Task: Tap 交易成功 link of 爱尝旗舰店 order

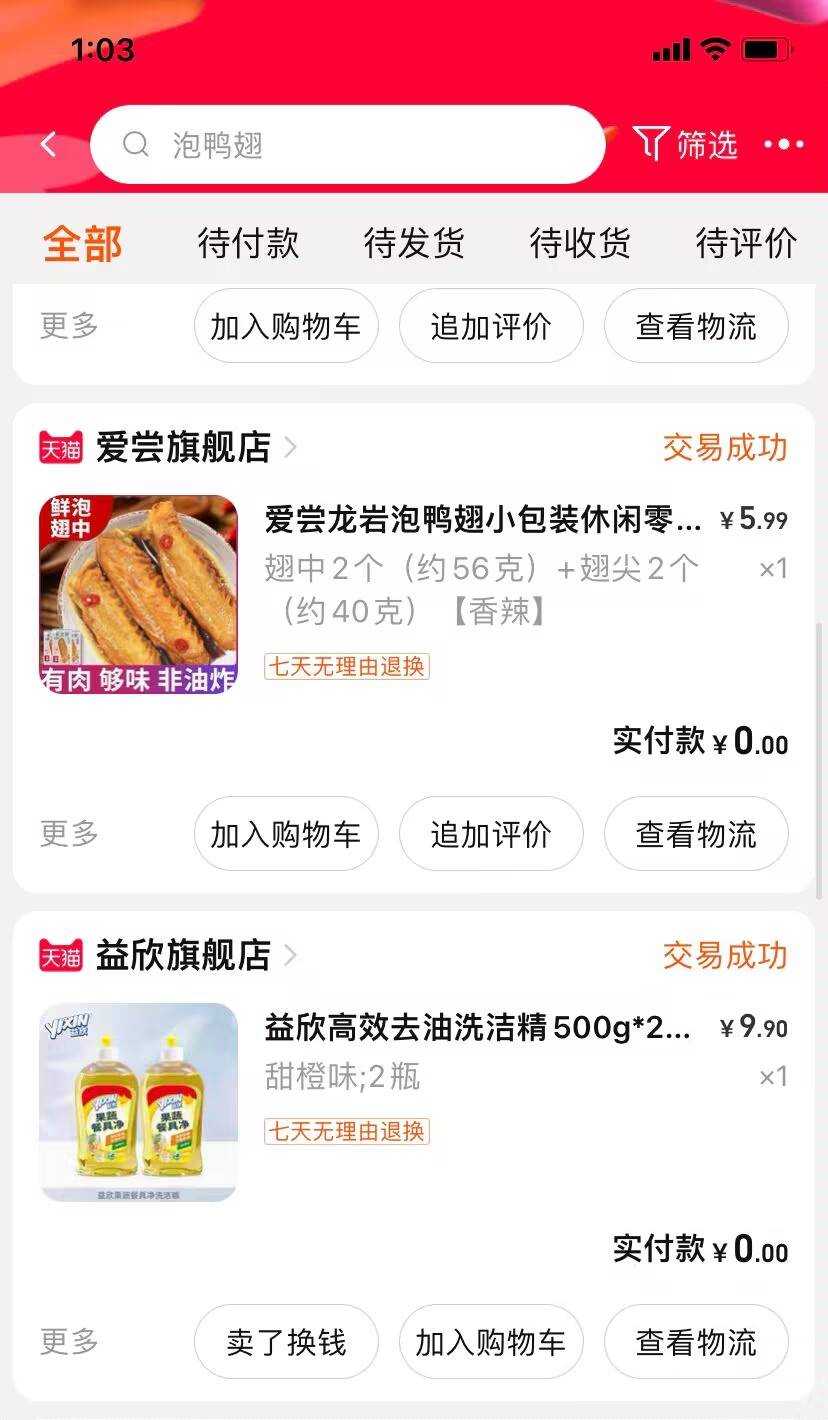Action: pos(723,447)
